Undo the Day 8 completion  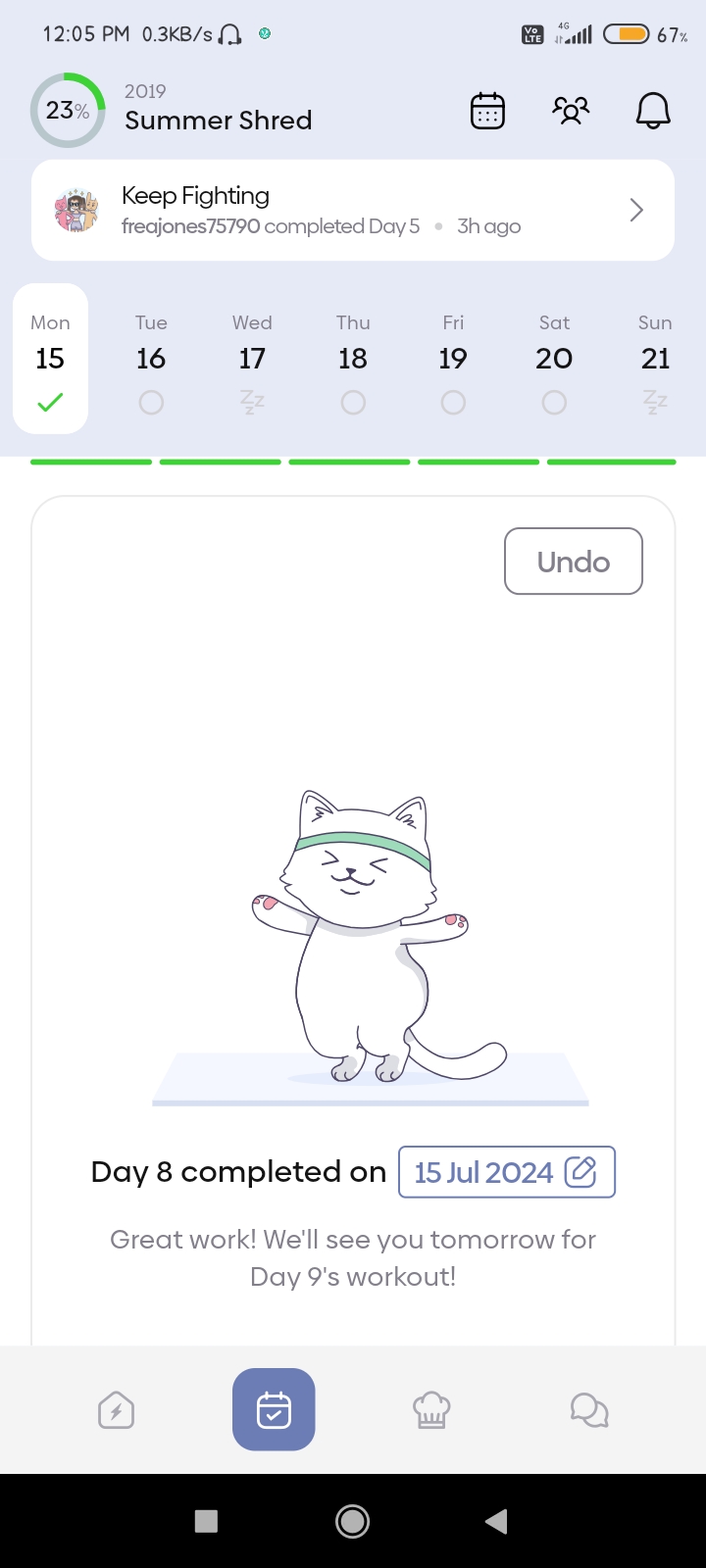[x=574, y=562]
